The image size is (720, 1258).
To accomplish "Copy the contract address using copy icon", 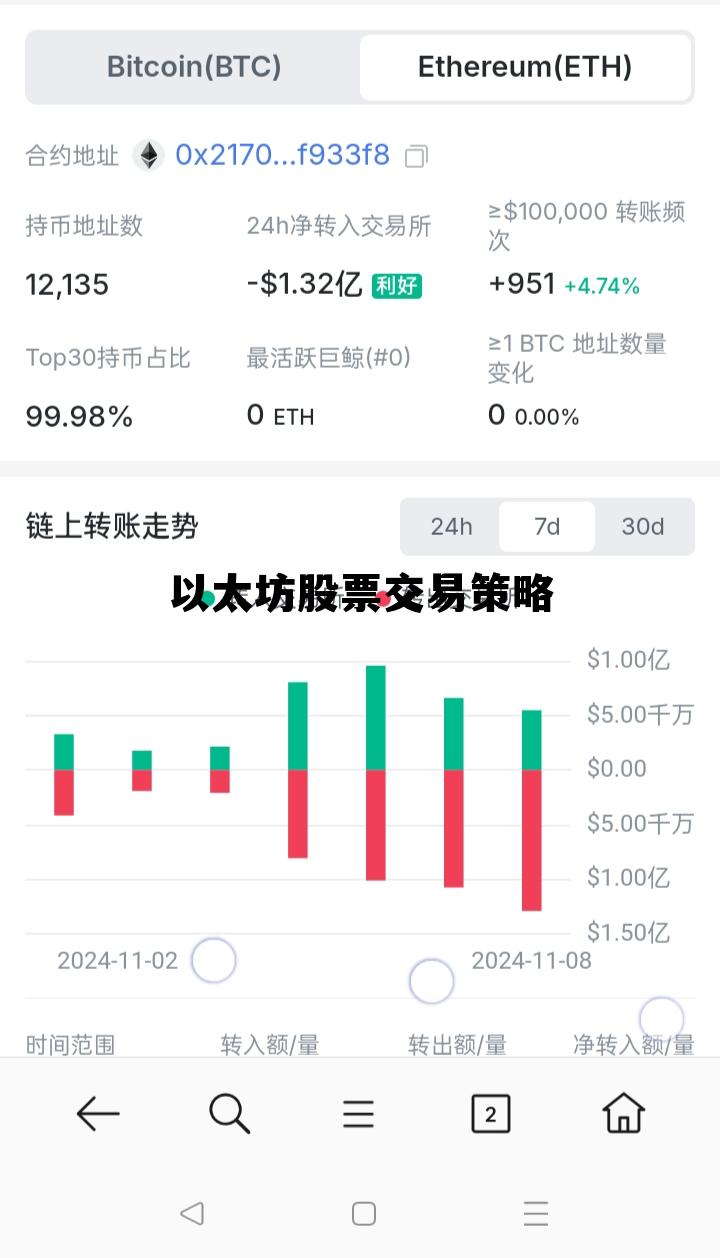I will tap(416, 155).
